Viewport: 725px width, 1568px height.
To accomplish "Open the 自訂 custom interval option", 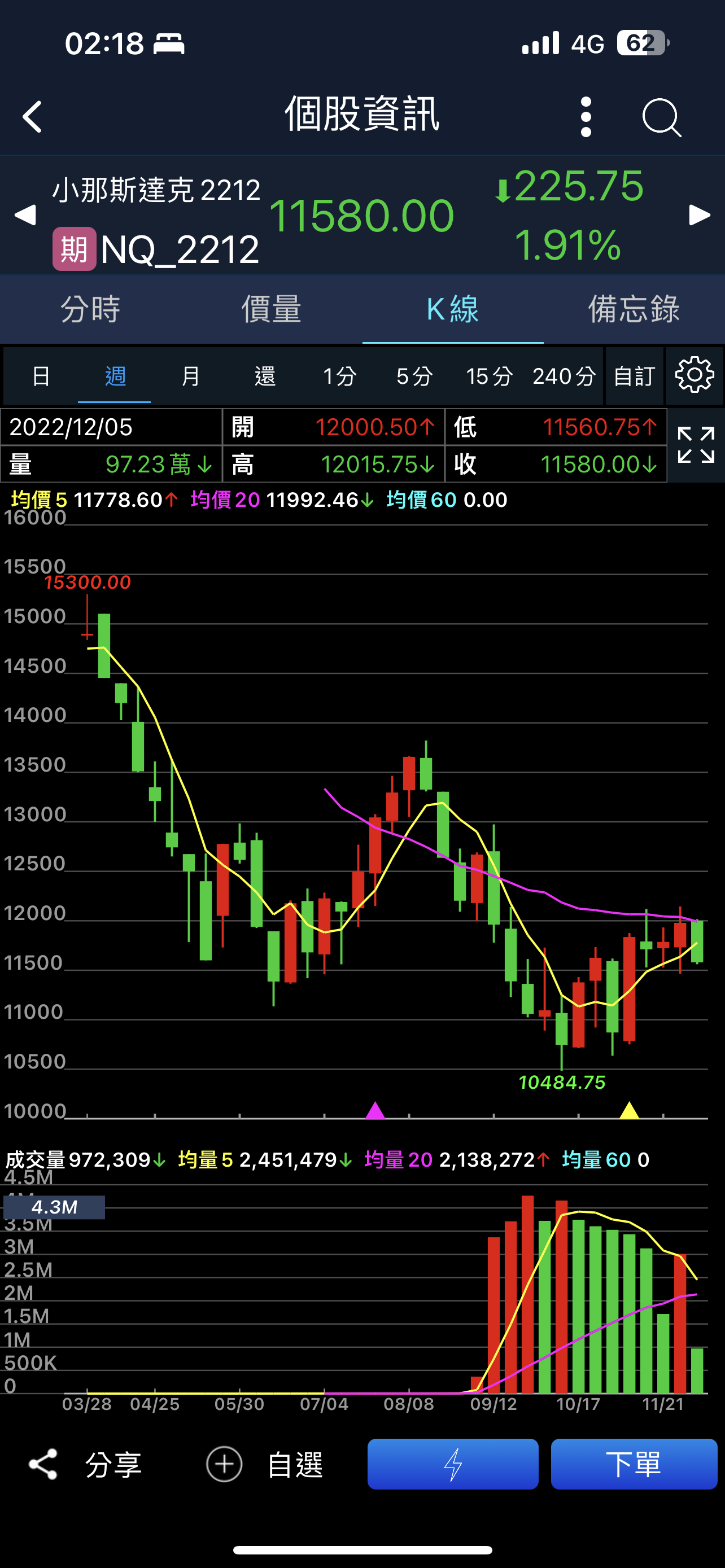I will click(x=634, y=376).
